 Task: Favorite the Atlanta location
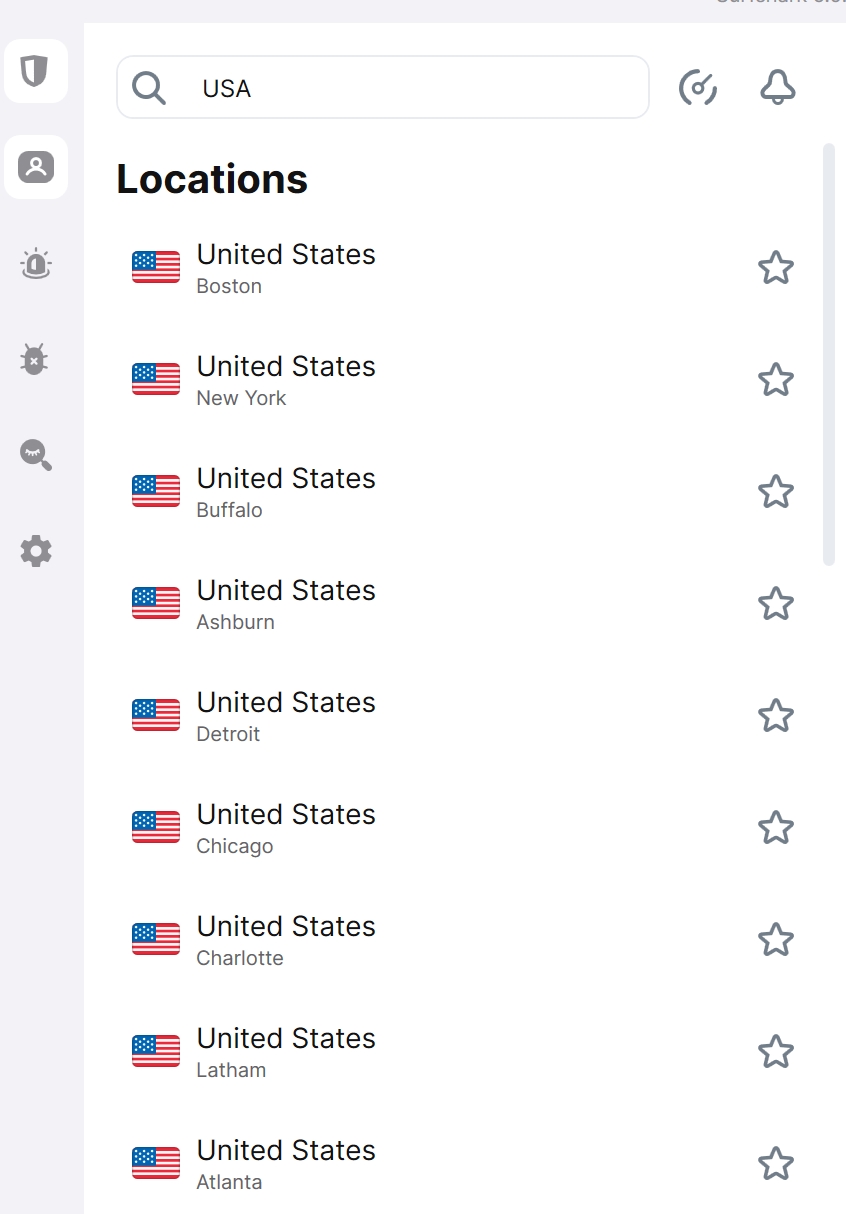(x=776, y=1164)
